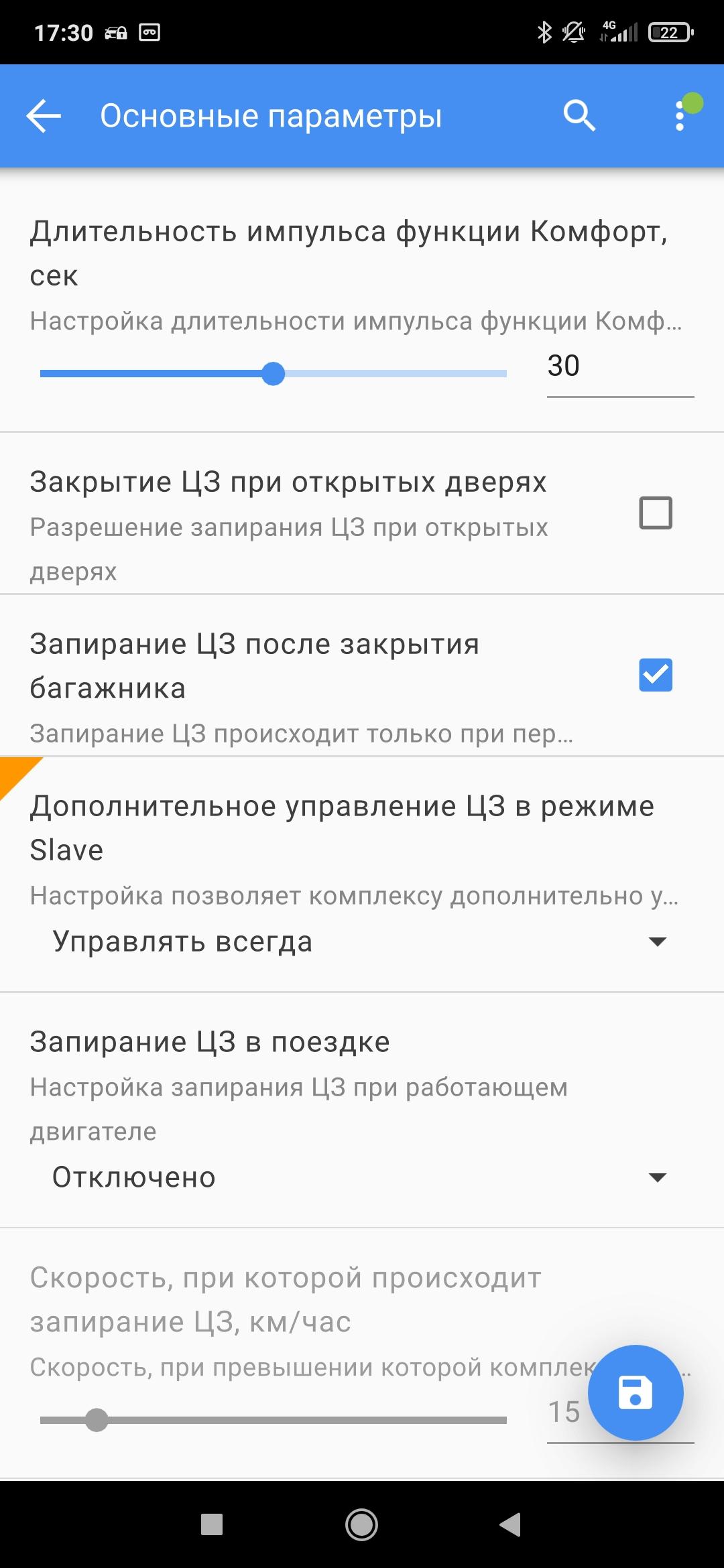Enable Закрытие ЦЗ при открытых дверях checkbox

656,513
